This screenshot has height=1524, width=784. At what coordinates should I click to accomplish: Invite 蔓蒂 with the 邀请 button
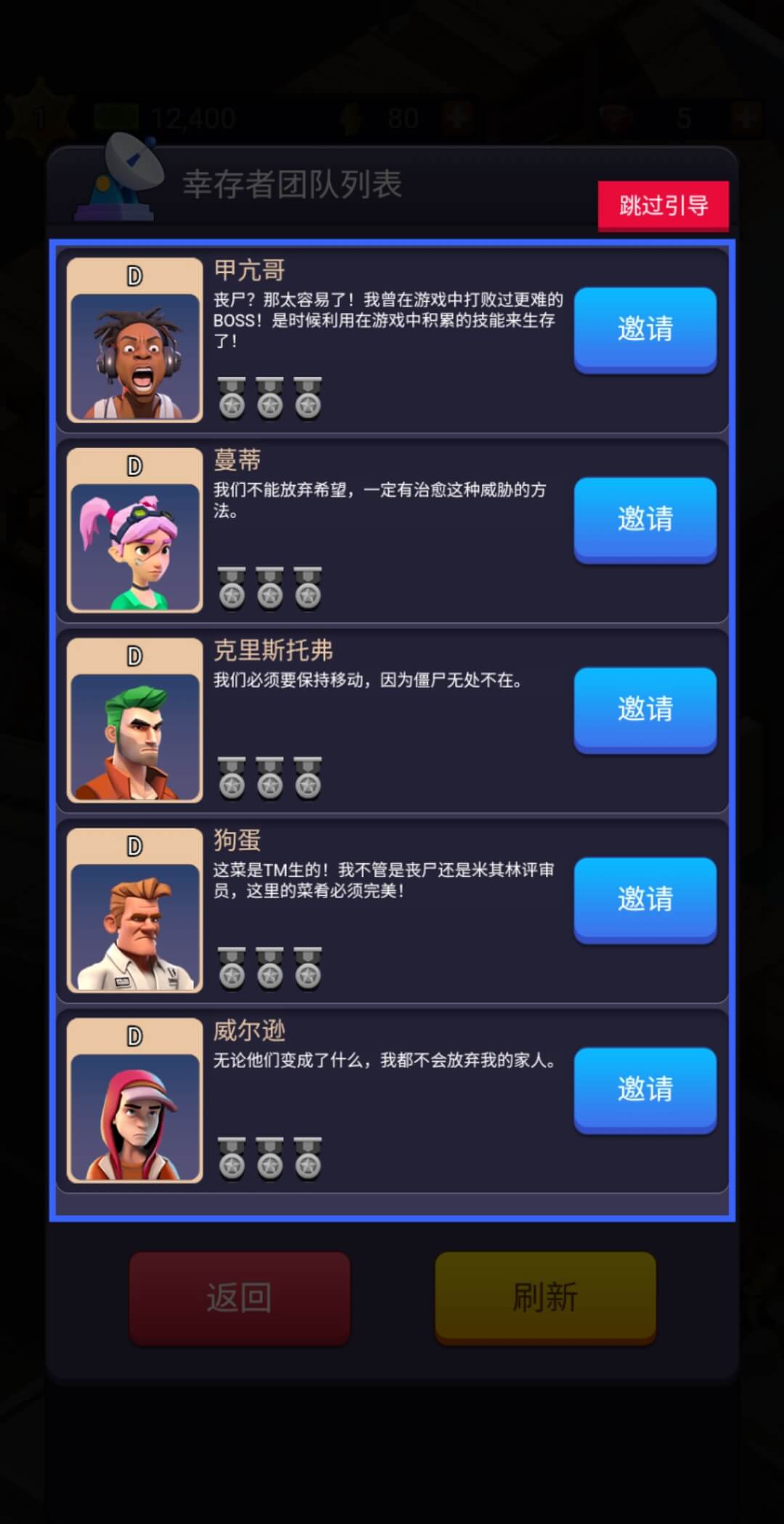click(x=645, y=519)
